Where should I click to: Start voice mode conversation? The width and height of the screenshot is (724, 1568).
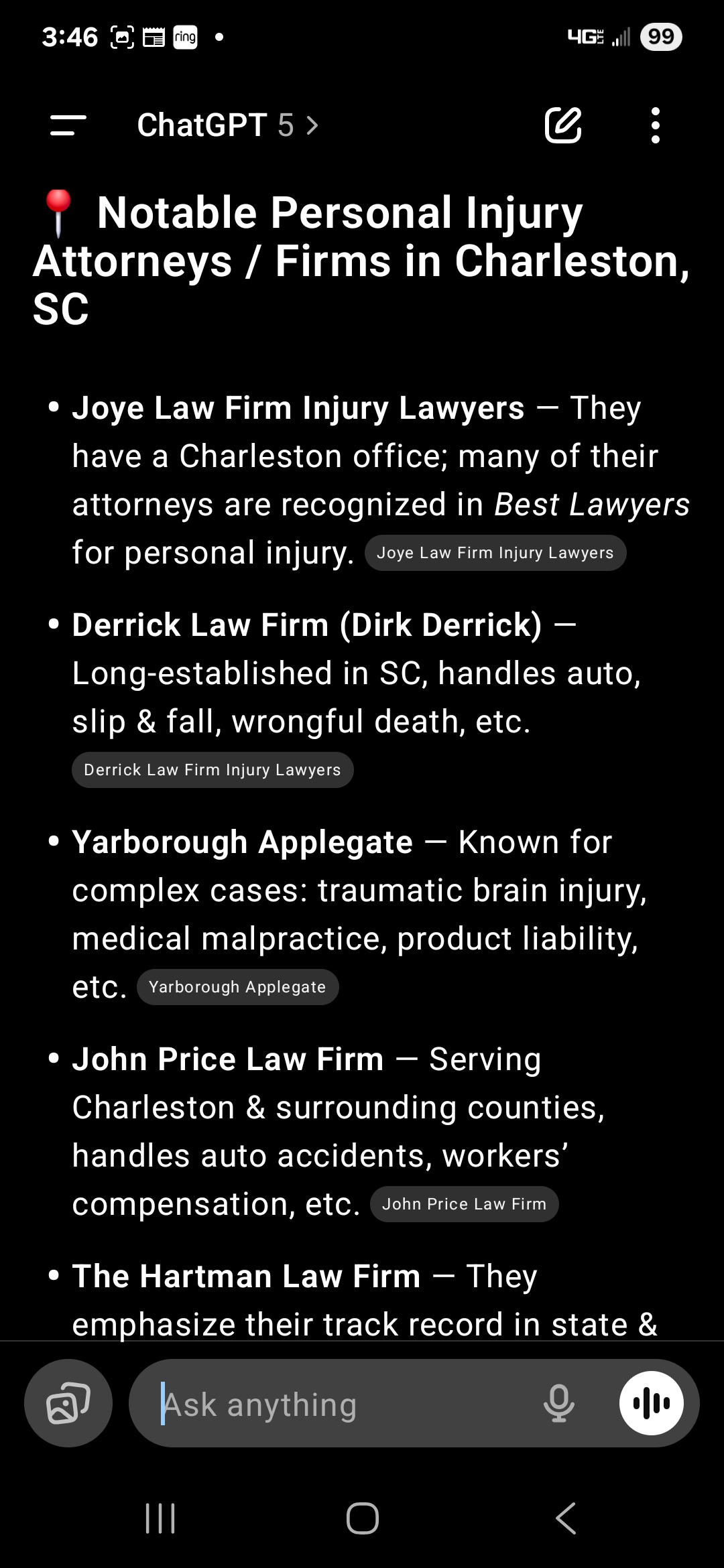click(651, 1403)
